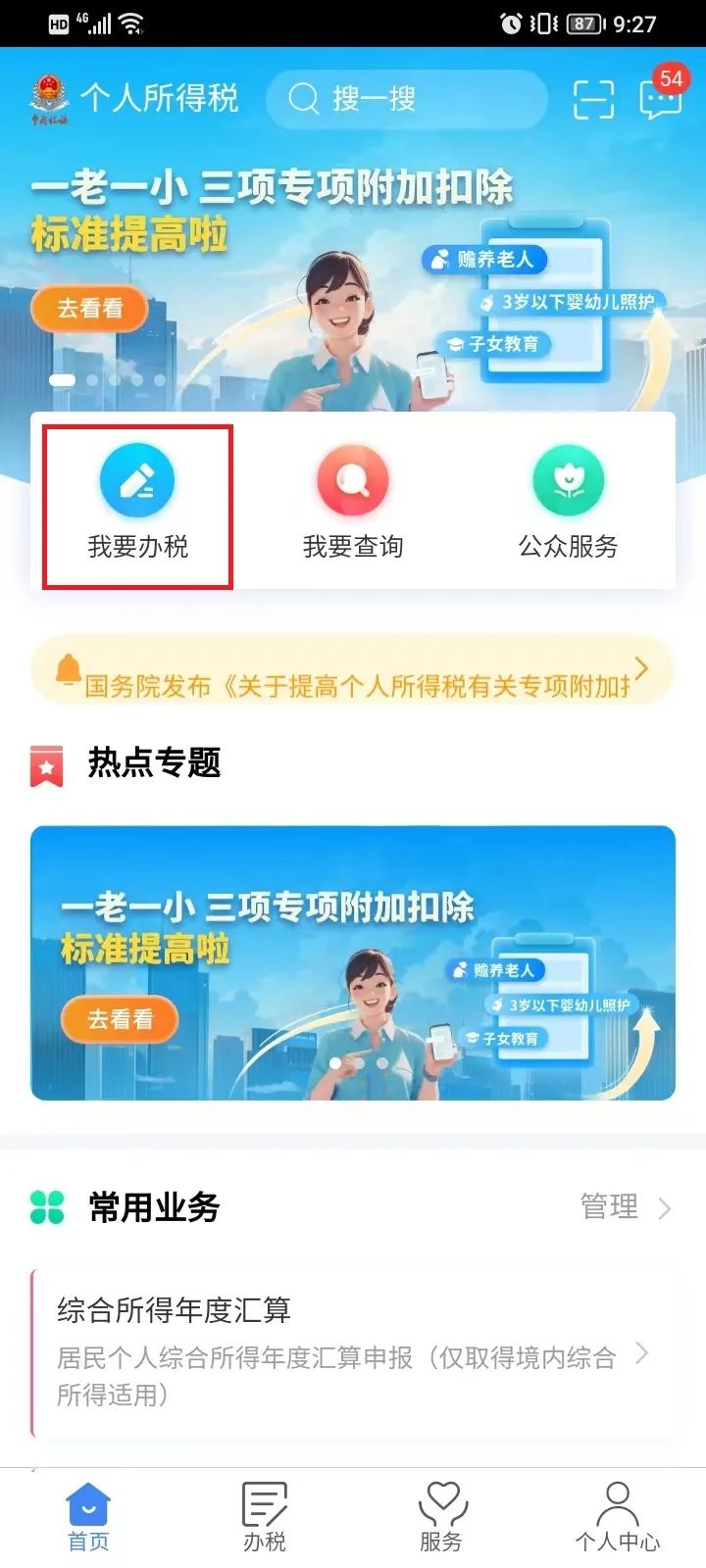Open the 搜一搜 search box
The image size is (706, 1568).
[x=406, y=99]
